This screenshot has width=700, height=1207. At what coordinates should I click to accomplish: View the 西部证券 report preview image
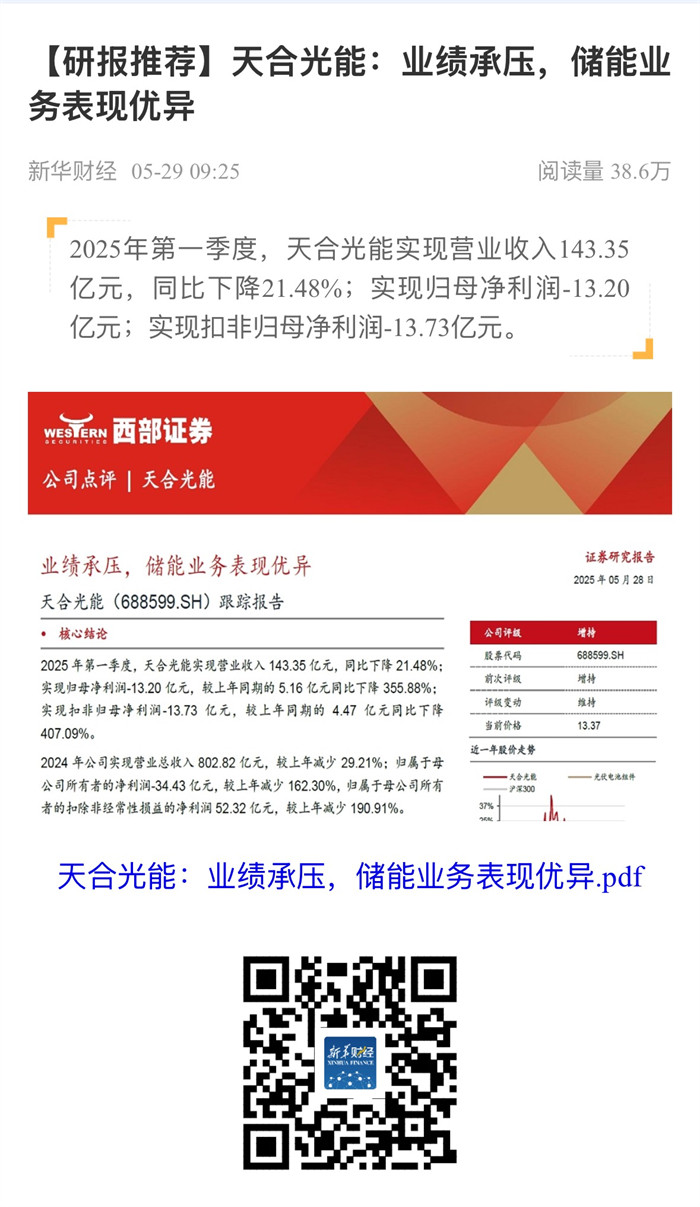click(x=349, y=606)
